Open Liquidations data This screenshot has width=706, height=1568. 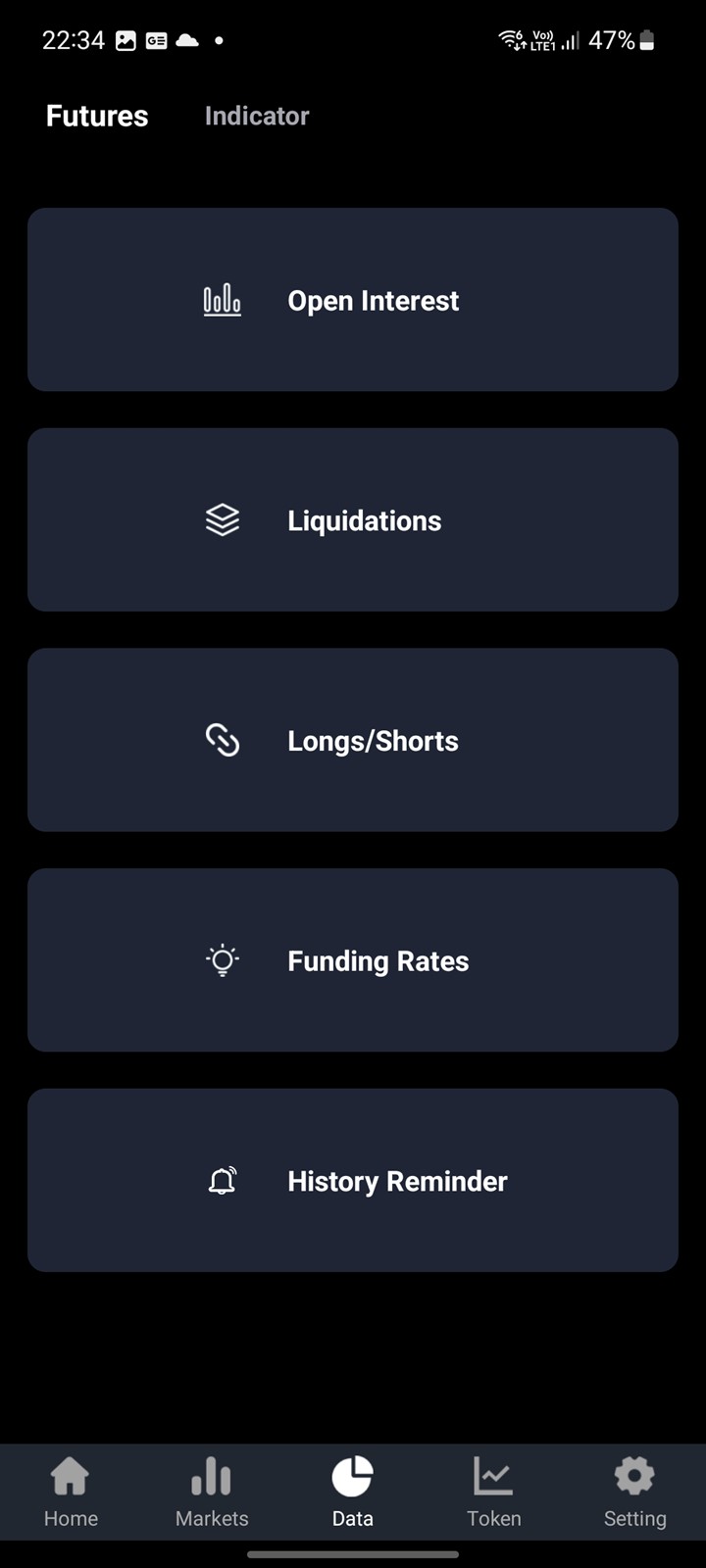click(353, 520)
